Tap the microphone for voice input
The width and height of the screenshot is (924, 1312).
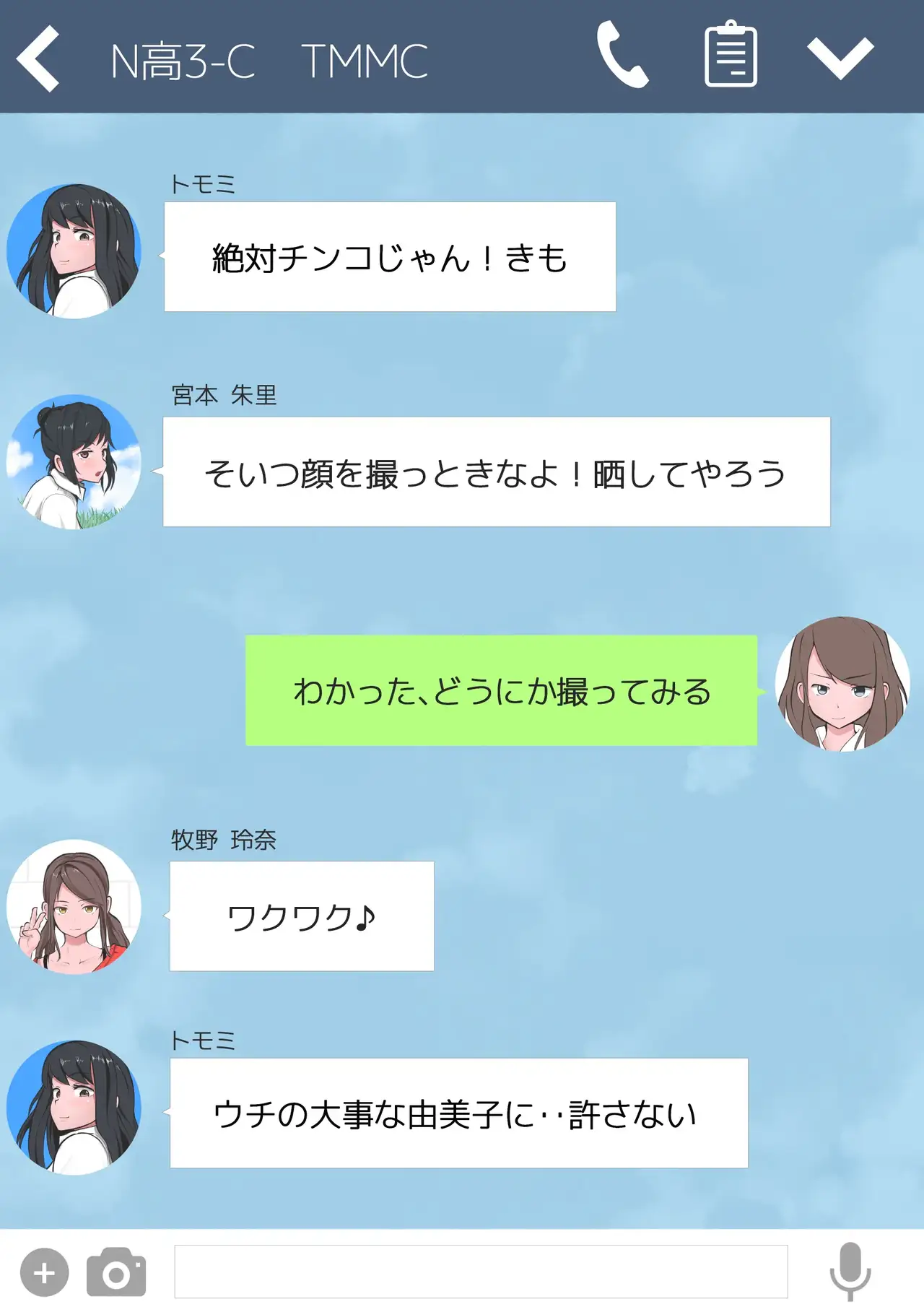tap(850, 1272)
